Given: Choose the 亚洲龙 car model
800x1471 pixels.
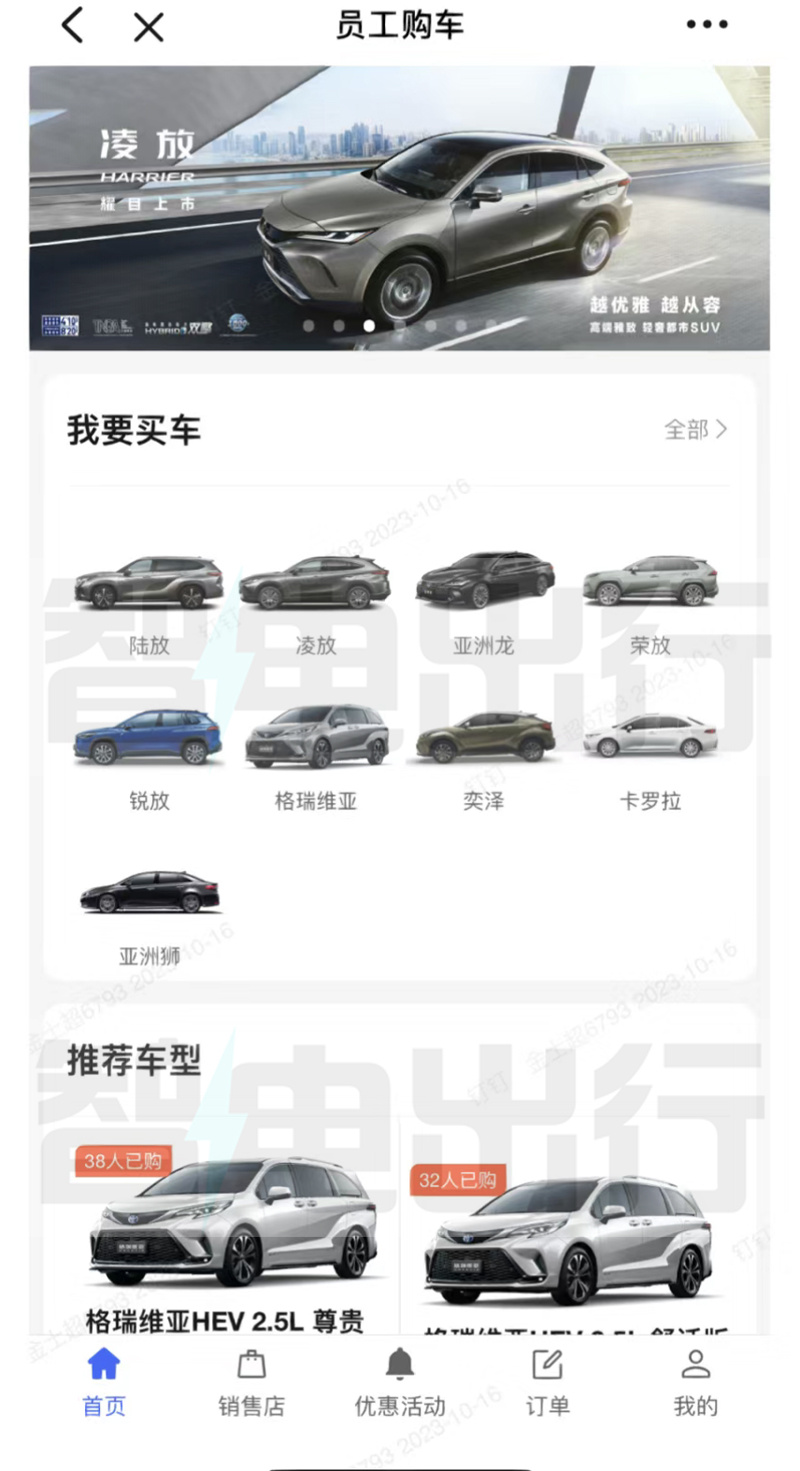Looking at the screenshot, I should tap(484, 606).
